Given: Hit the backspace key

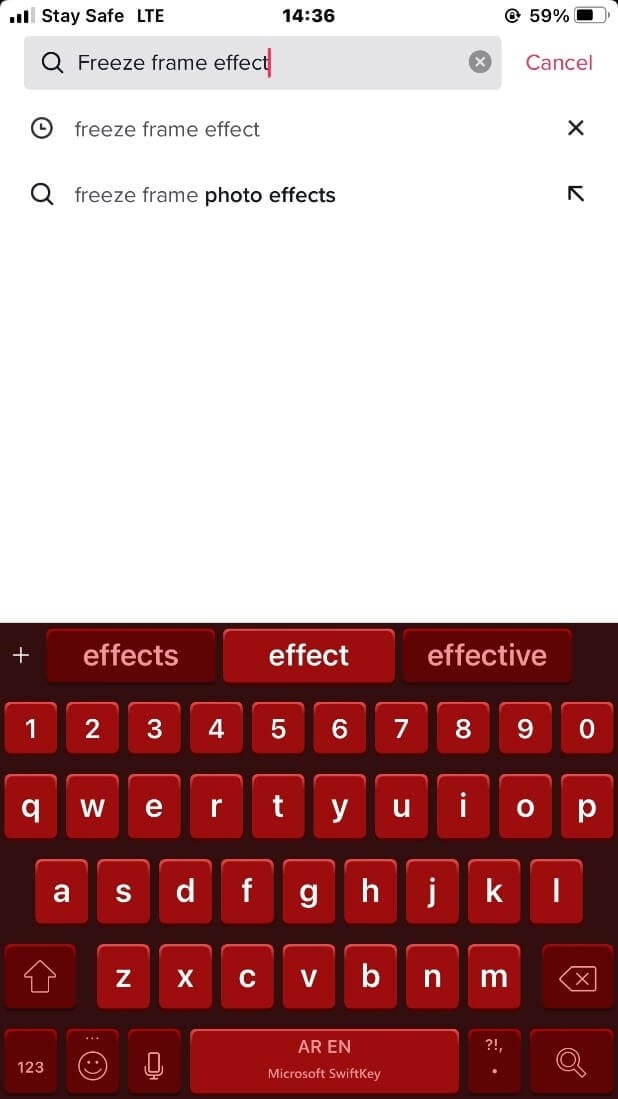Looking at the screenshot, I should [x=577, y=977].
